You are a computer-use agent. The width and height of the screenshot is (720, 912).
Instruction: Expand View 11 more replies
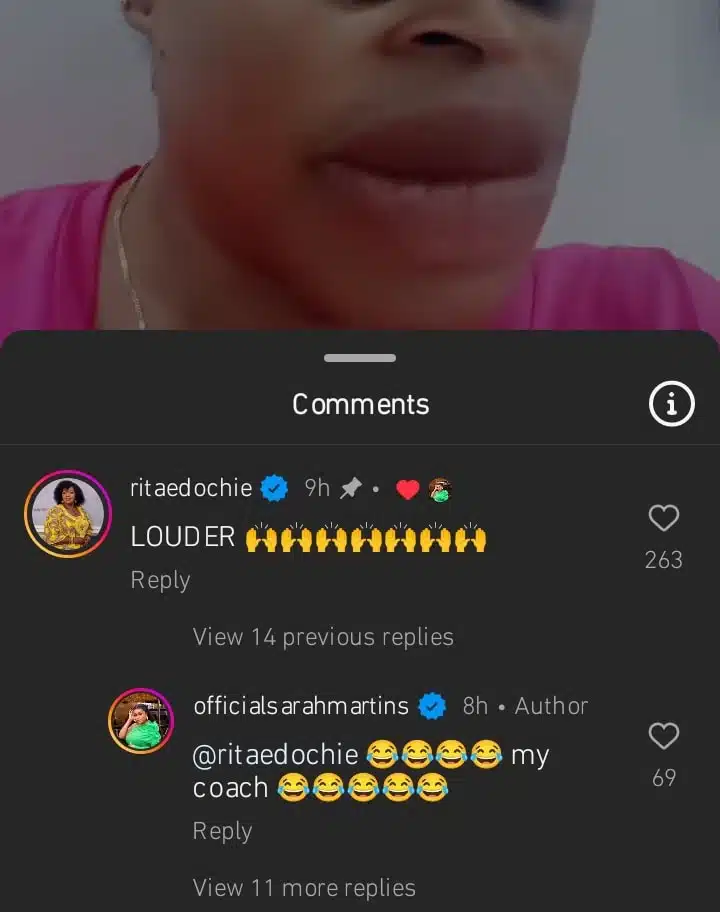303,887
